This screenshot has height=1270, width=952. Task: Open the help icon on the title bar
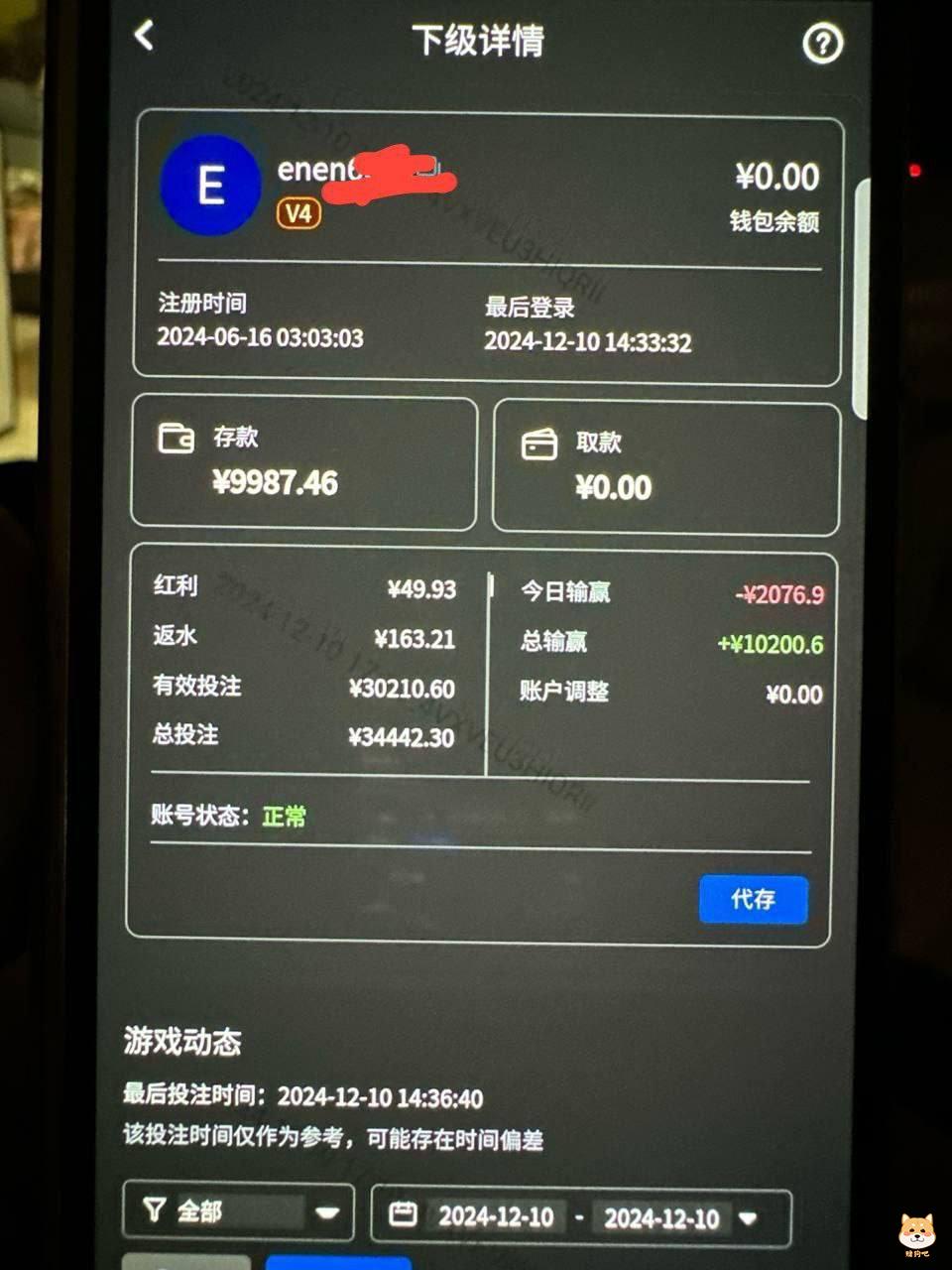tap(822, 44)
